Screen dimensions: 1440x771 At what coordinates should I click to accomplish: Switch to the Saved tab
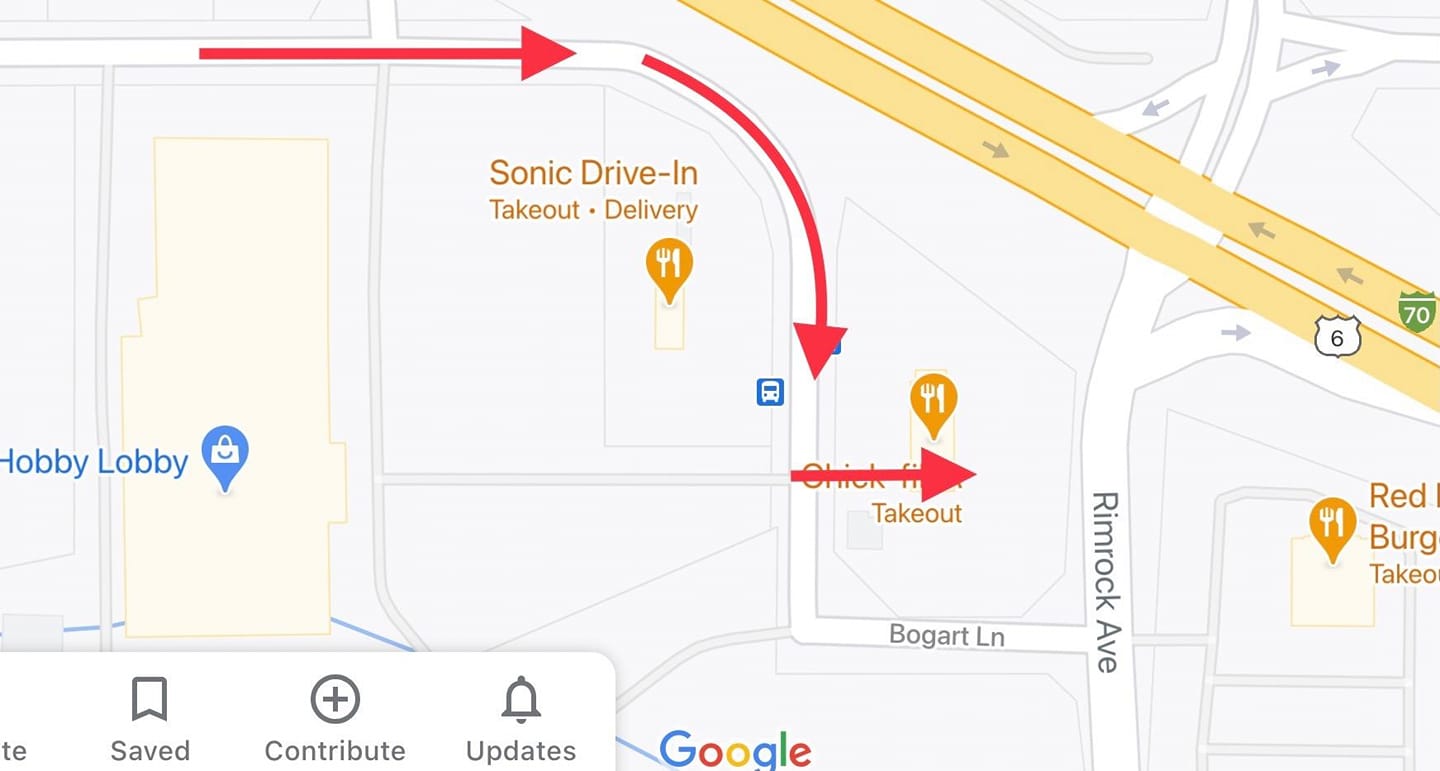(149, 720)
